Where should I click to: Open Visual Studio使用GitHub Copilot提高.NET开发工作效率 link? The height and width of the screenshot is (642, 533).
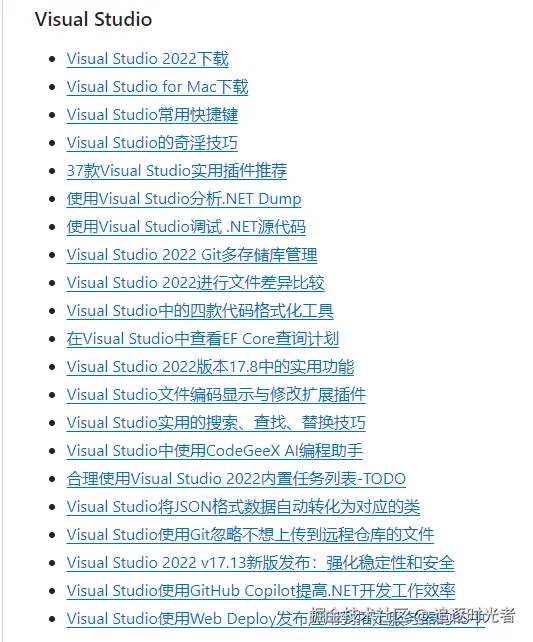(261, 591)
